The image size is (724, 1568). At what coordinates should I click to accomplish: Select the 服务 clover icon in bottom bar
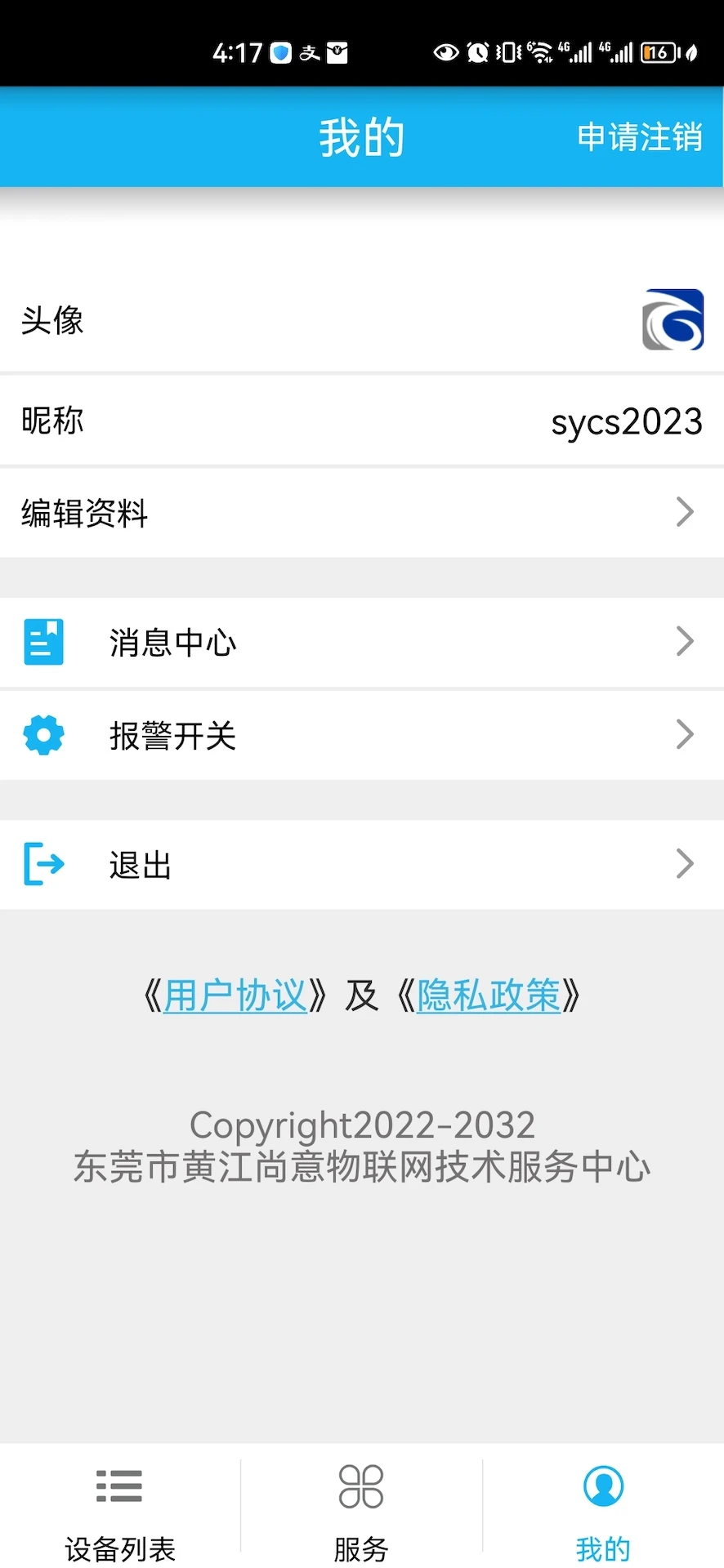point(360,1486)
